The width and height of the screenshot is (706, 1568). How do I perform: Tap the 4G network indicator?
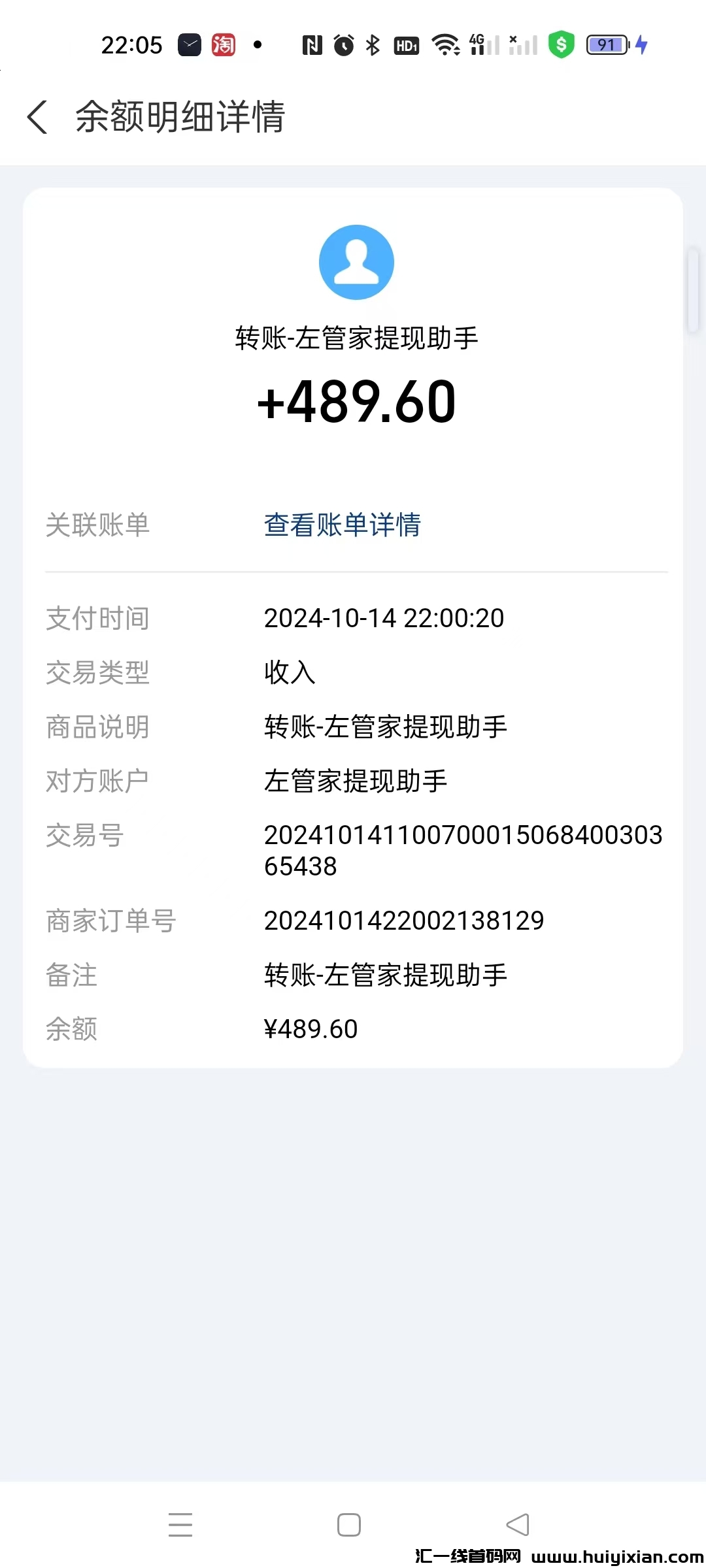(x=477, y=44)
